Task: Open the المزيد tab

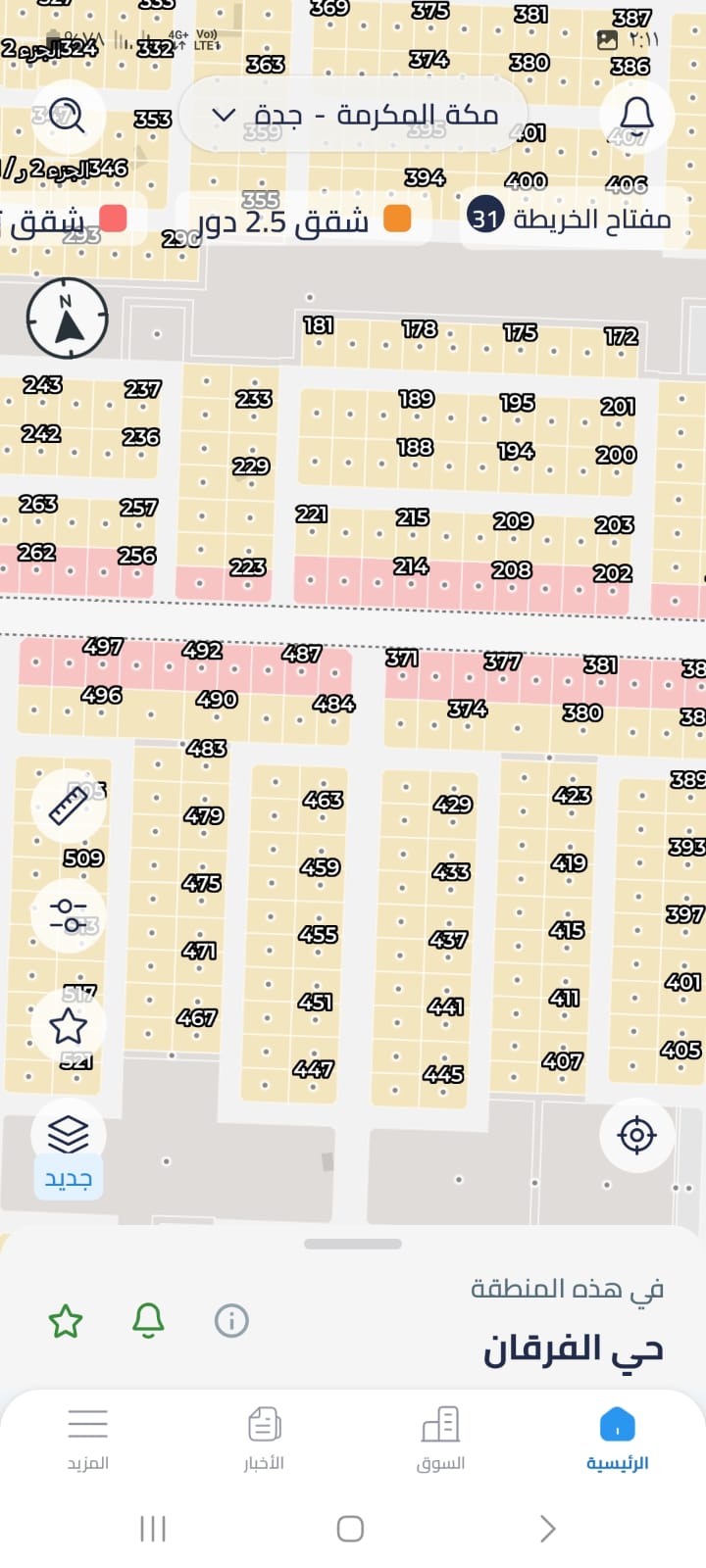Action: coord(87,1438)
